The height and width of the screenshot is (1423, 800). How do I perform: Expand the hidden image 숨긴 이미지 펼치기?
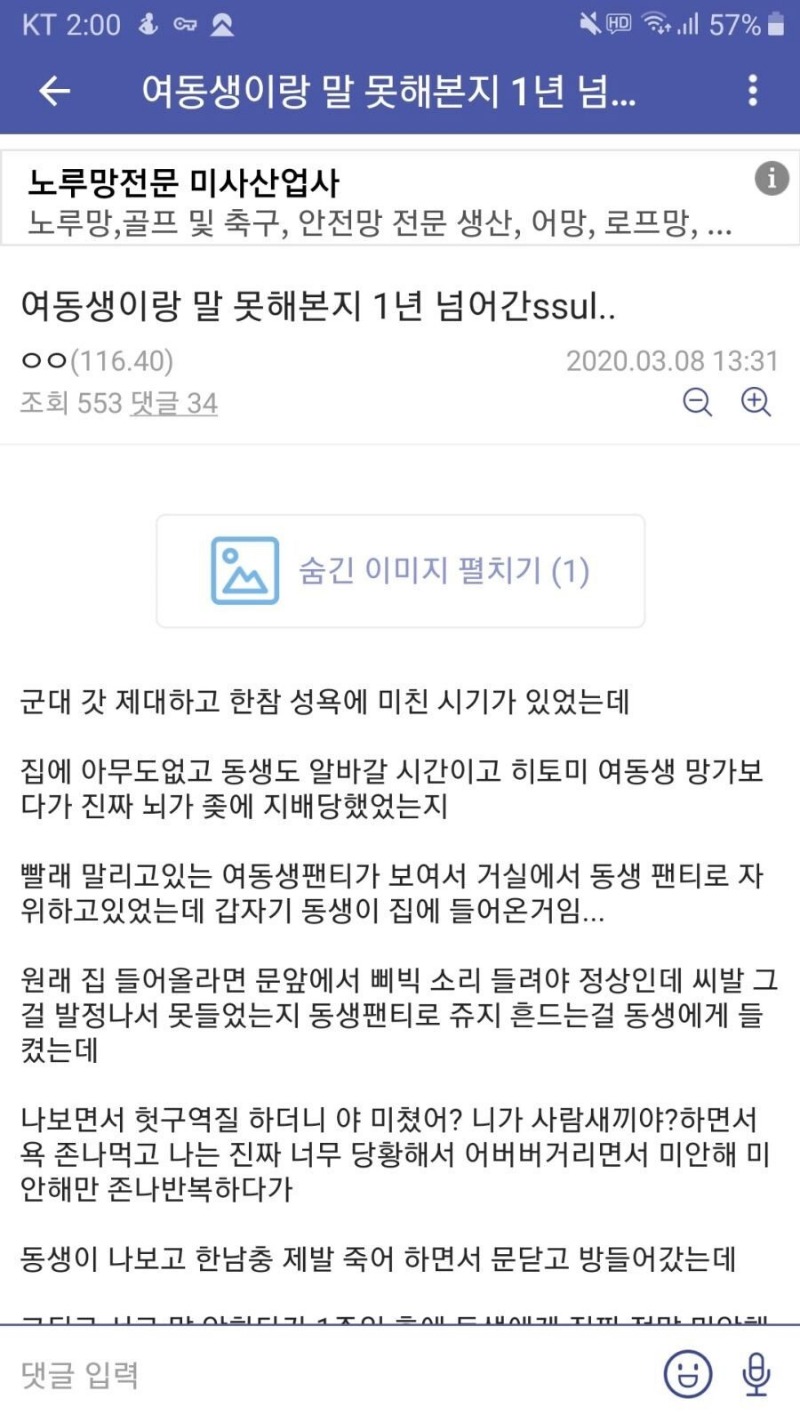pyautogui.click(x=400, y=571)
